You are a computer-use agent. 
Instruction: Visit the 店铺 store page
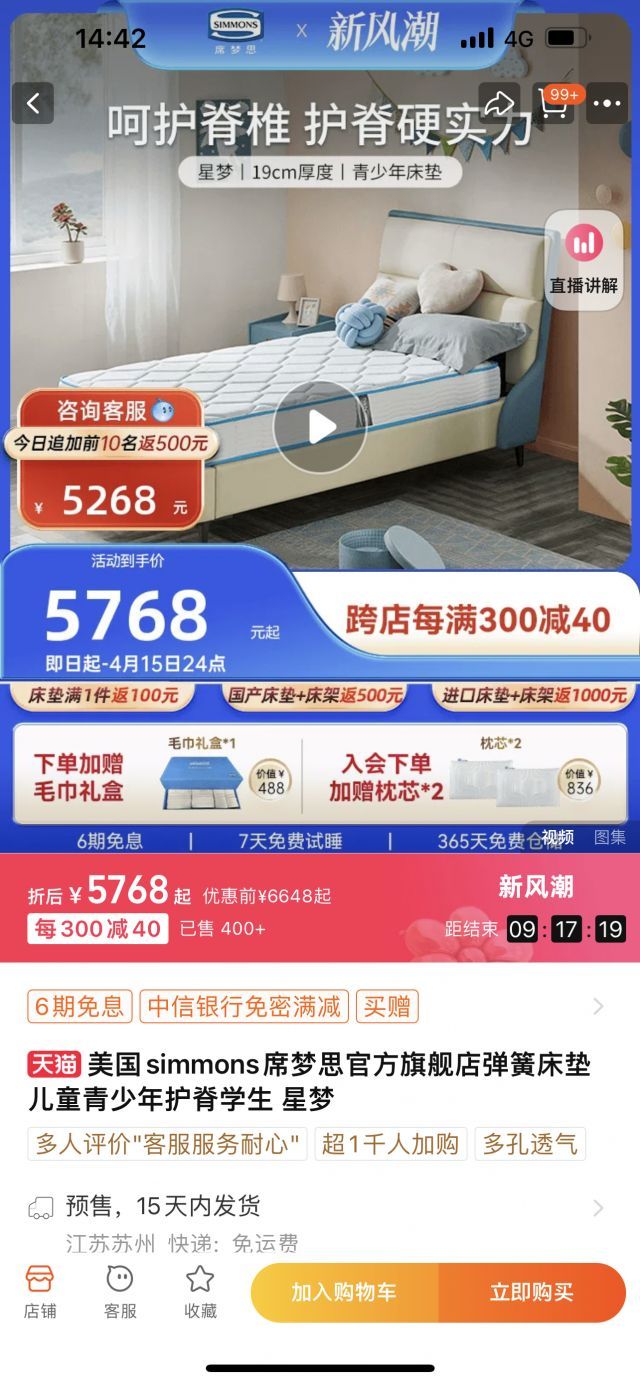pos(40,1292)
